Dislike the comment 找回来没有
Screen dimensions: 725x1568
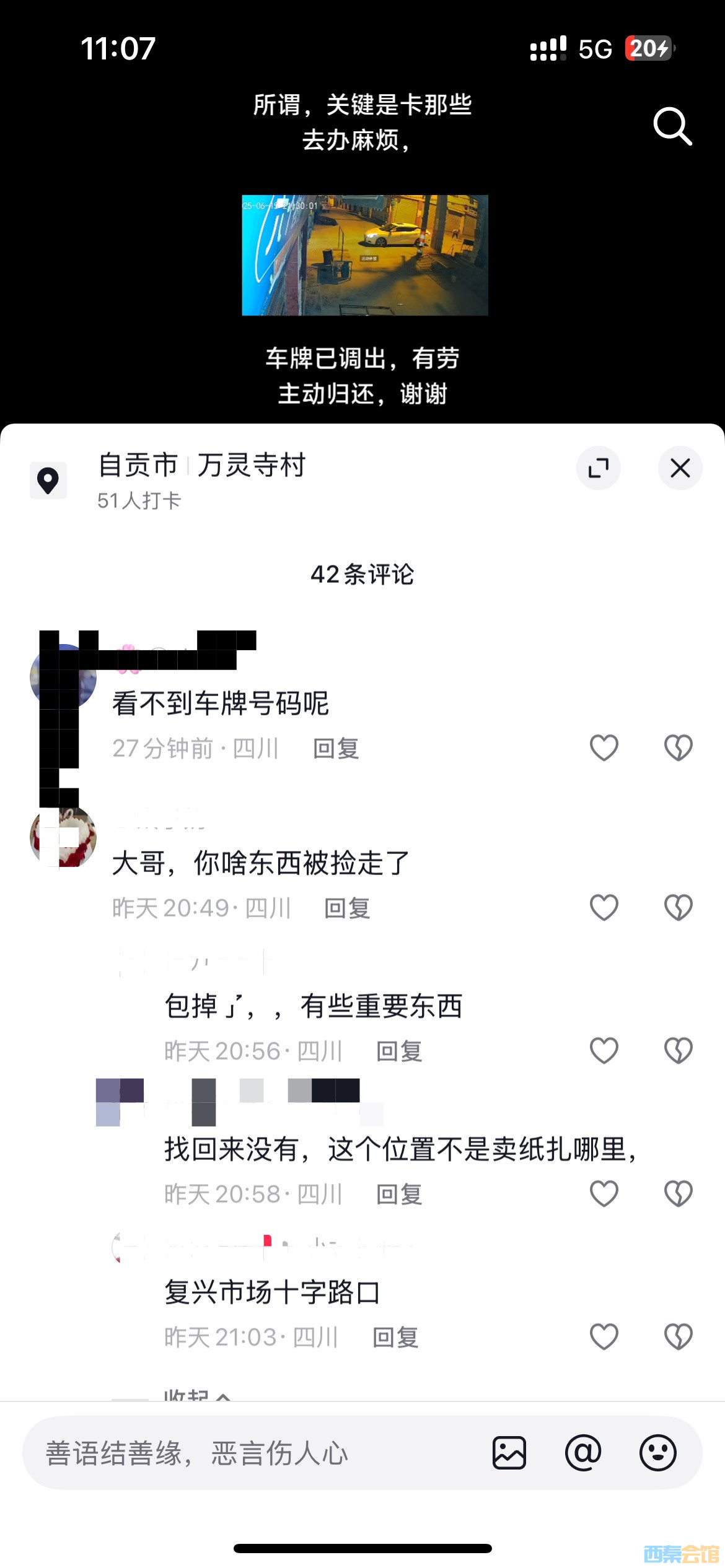click(x=678, y=1194)
